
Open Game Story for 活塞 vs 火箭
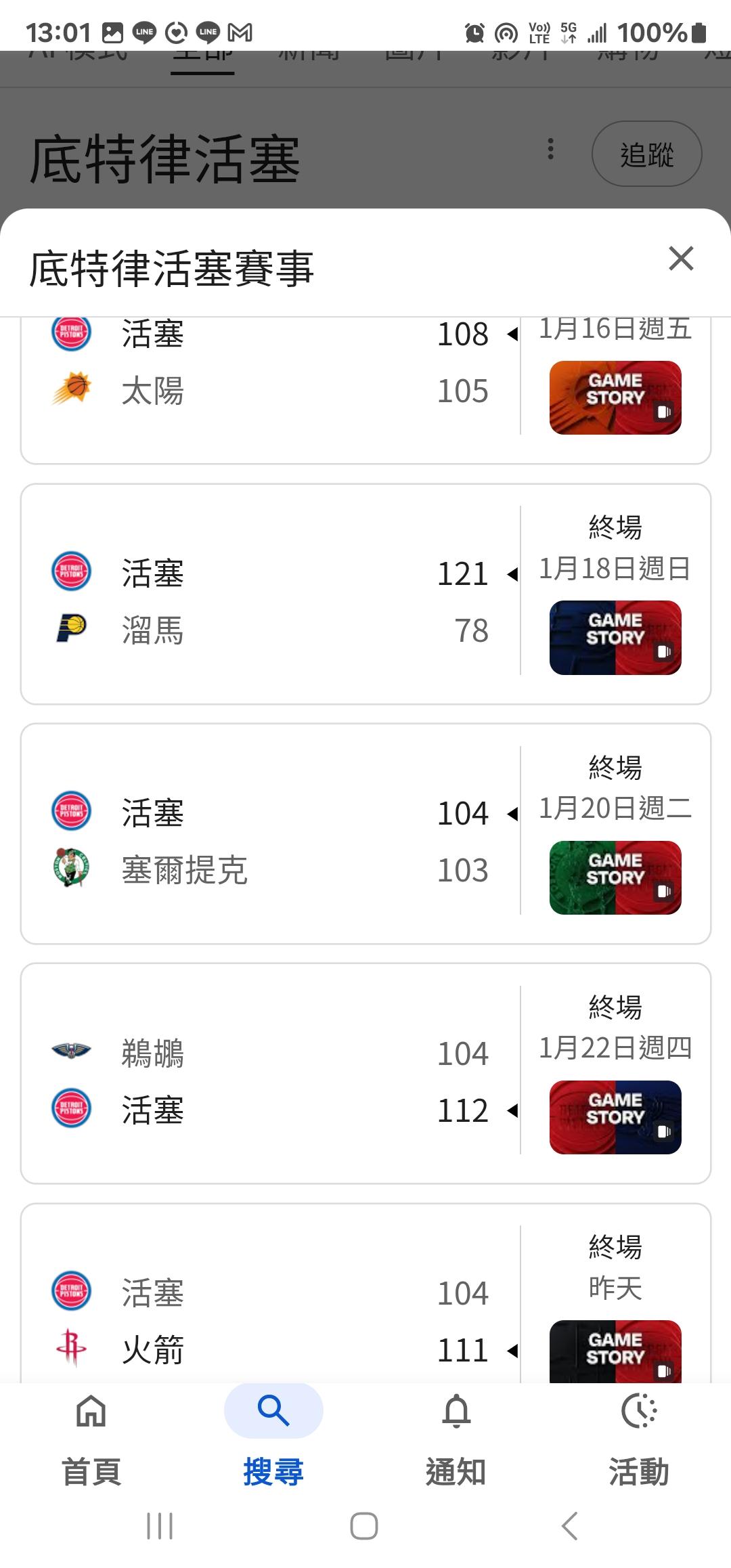[615, 1351]
